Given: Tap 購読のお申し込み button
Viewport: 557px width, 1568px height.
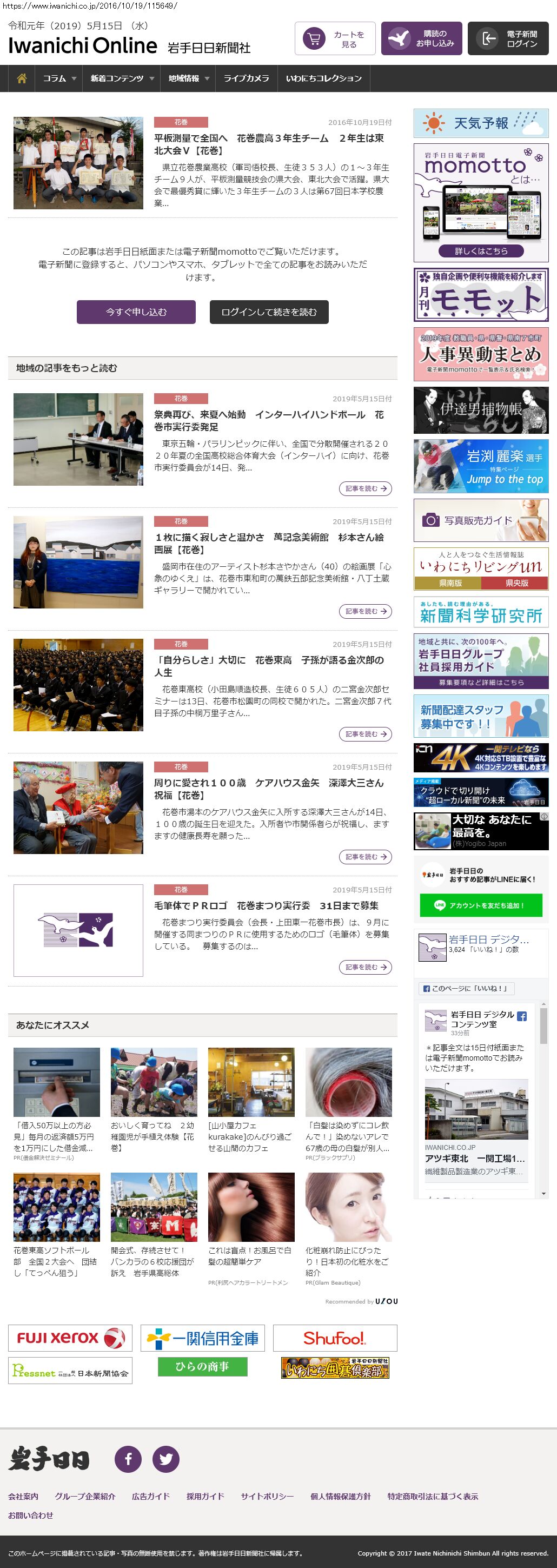Looking at the screenshot, I should point(421,39).
